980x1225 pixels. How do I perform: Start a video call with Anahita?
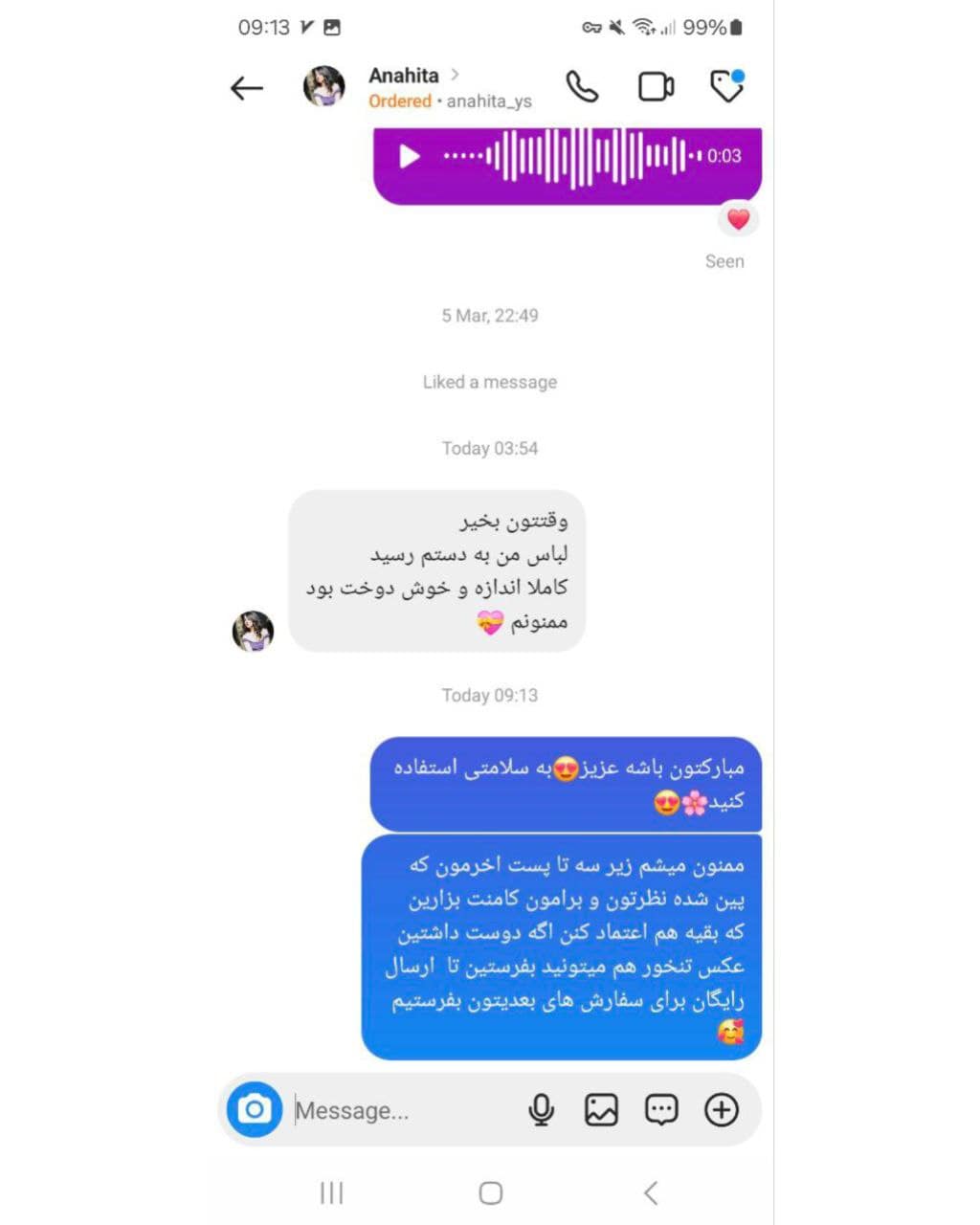pos(656,87)
